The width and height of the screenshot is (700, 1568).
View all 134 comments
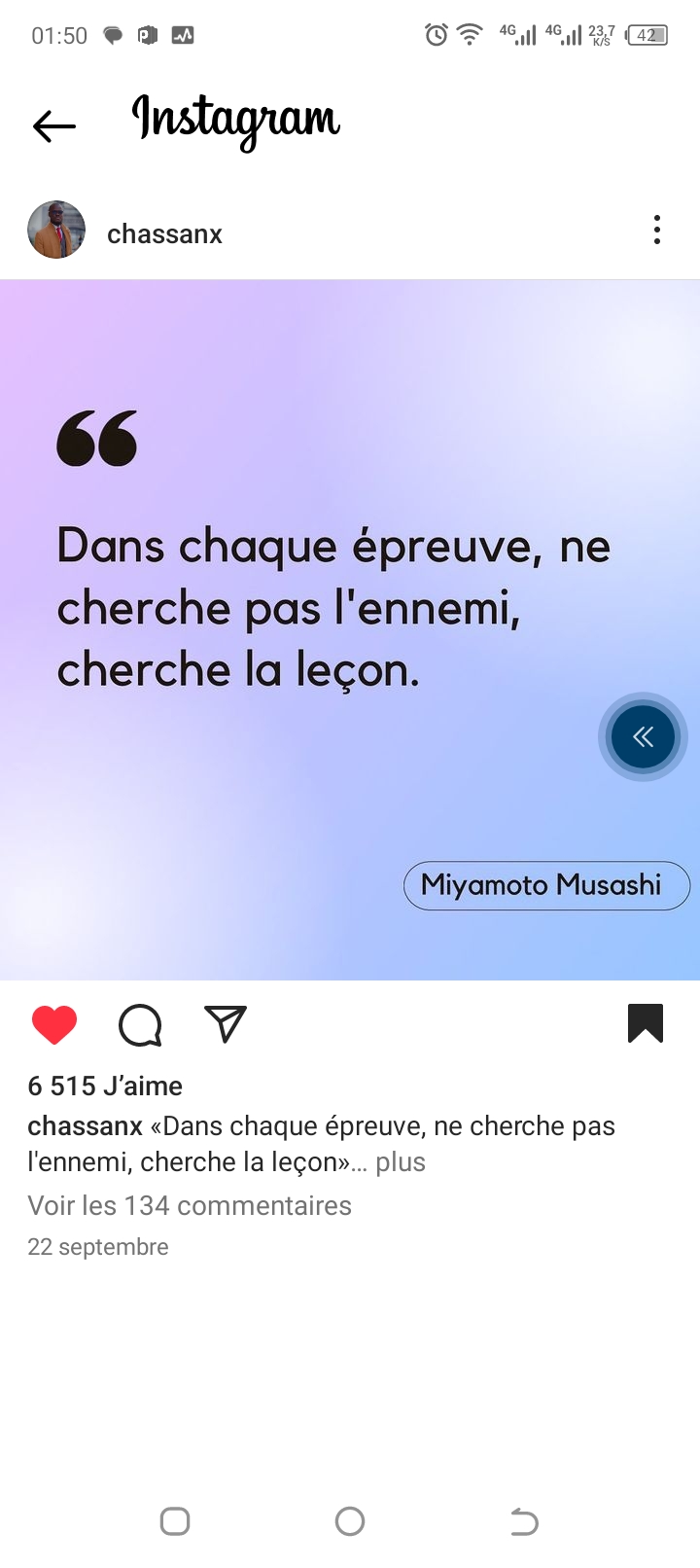190,1206
